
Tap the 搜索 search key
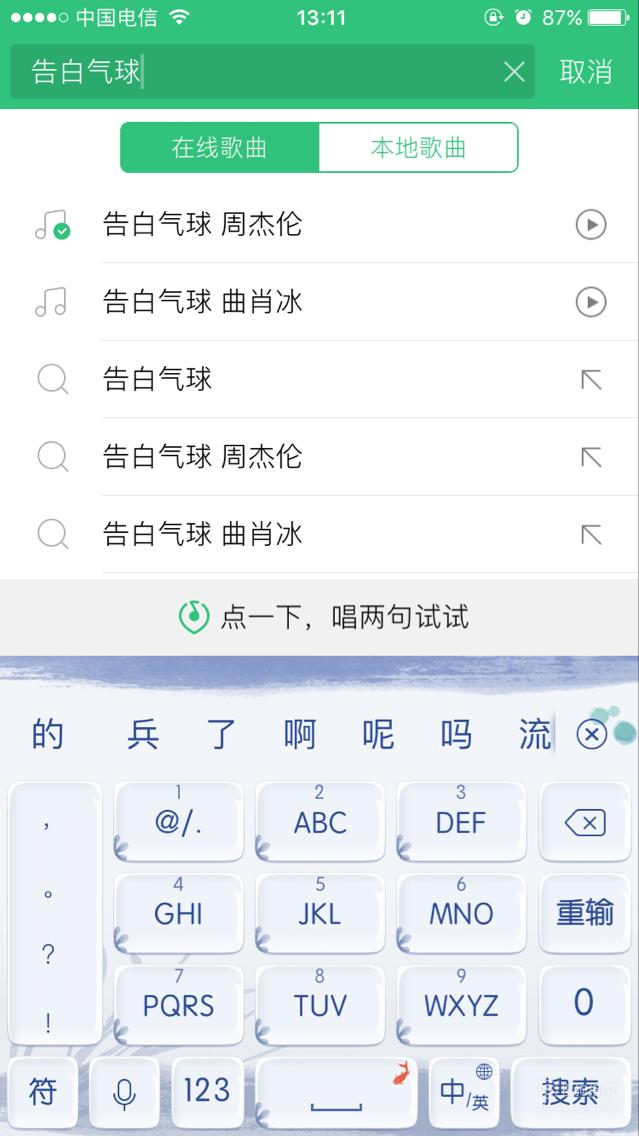click(x=571, y=1091)
